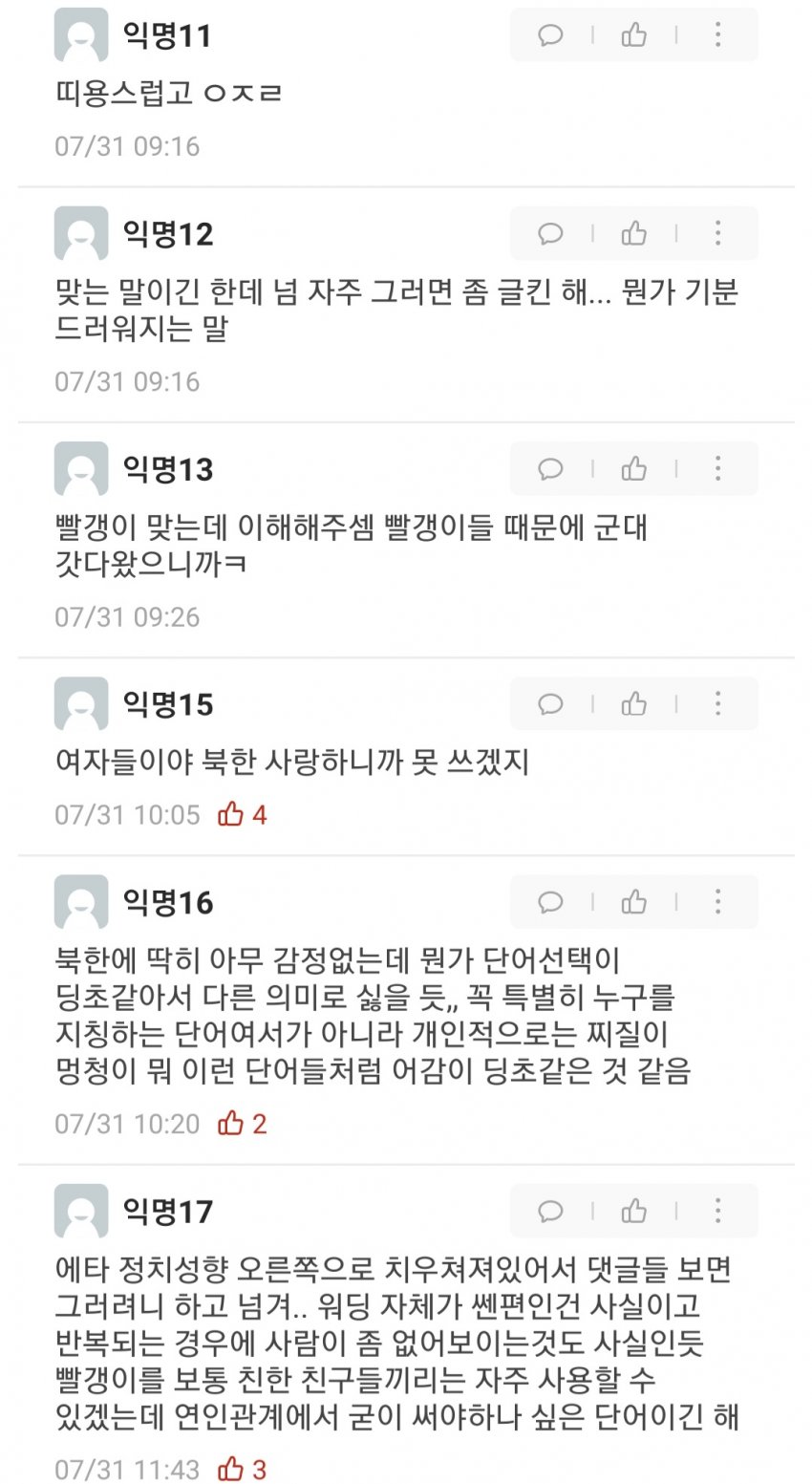
Task: Reply to 익명13's comment
Action: click(550, 469)
